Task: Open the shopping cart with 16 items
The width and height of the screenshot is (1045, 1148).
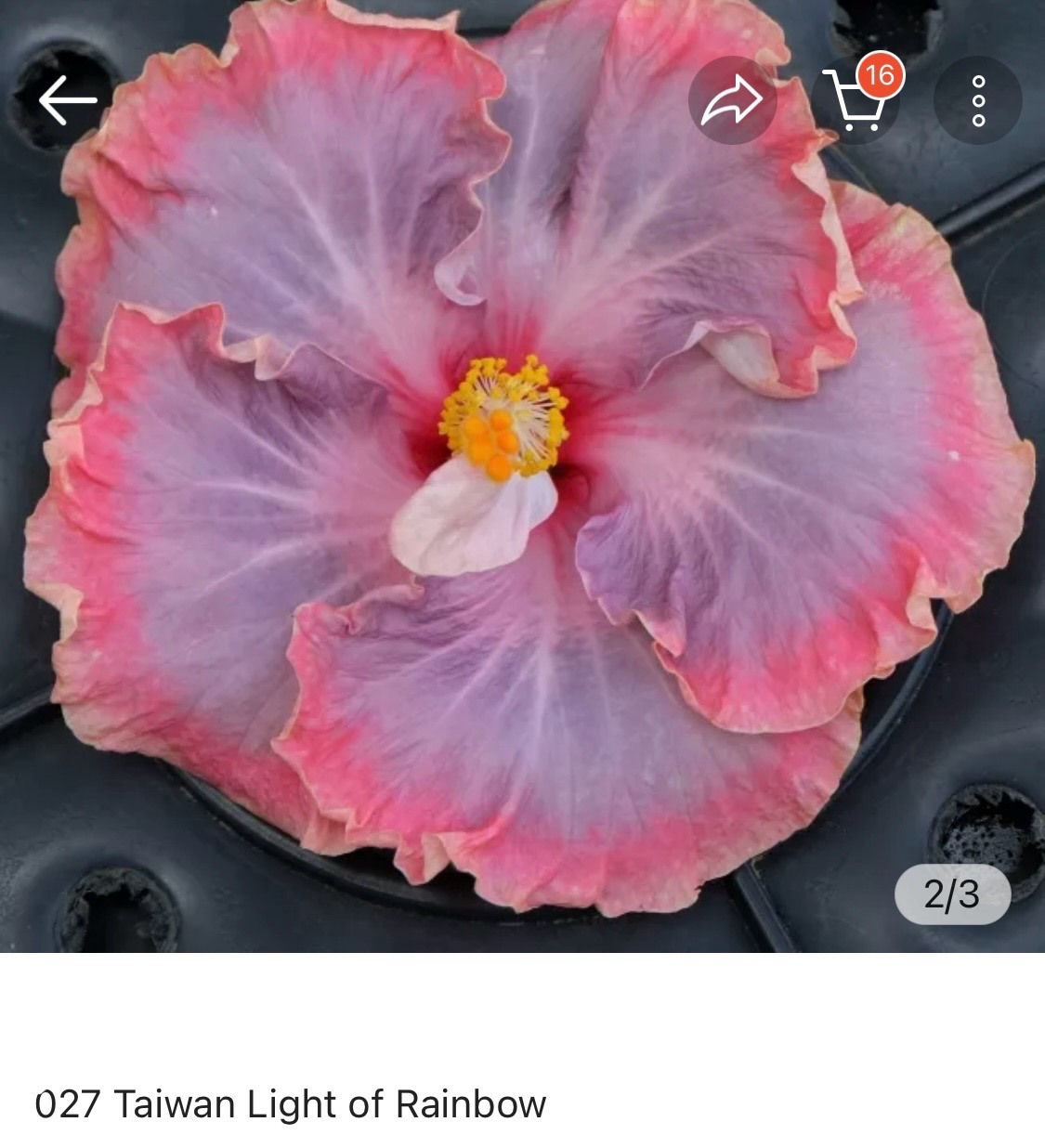Action: pos(856,100)
